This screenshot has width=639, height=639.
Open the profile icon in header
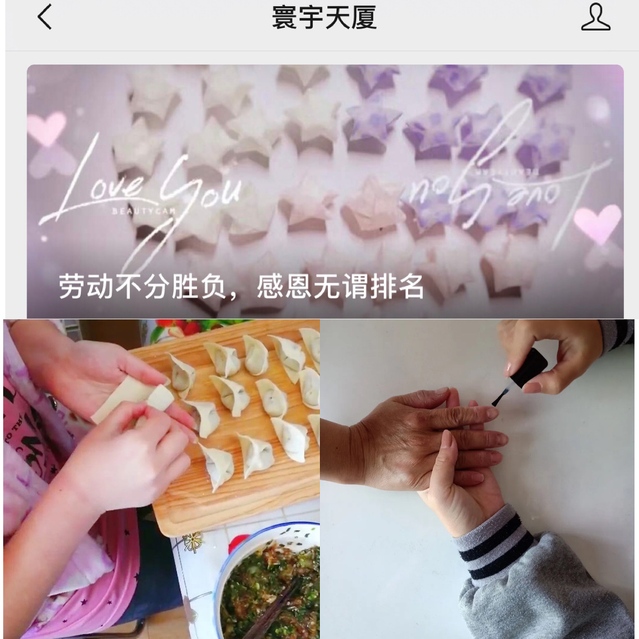595,17
